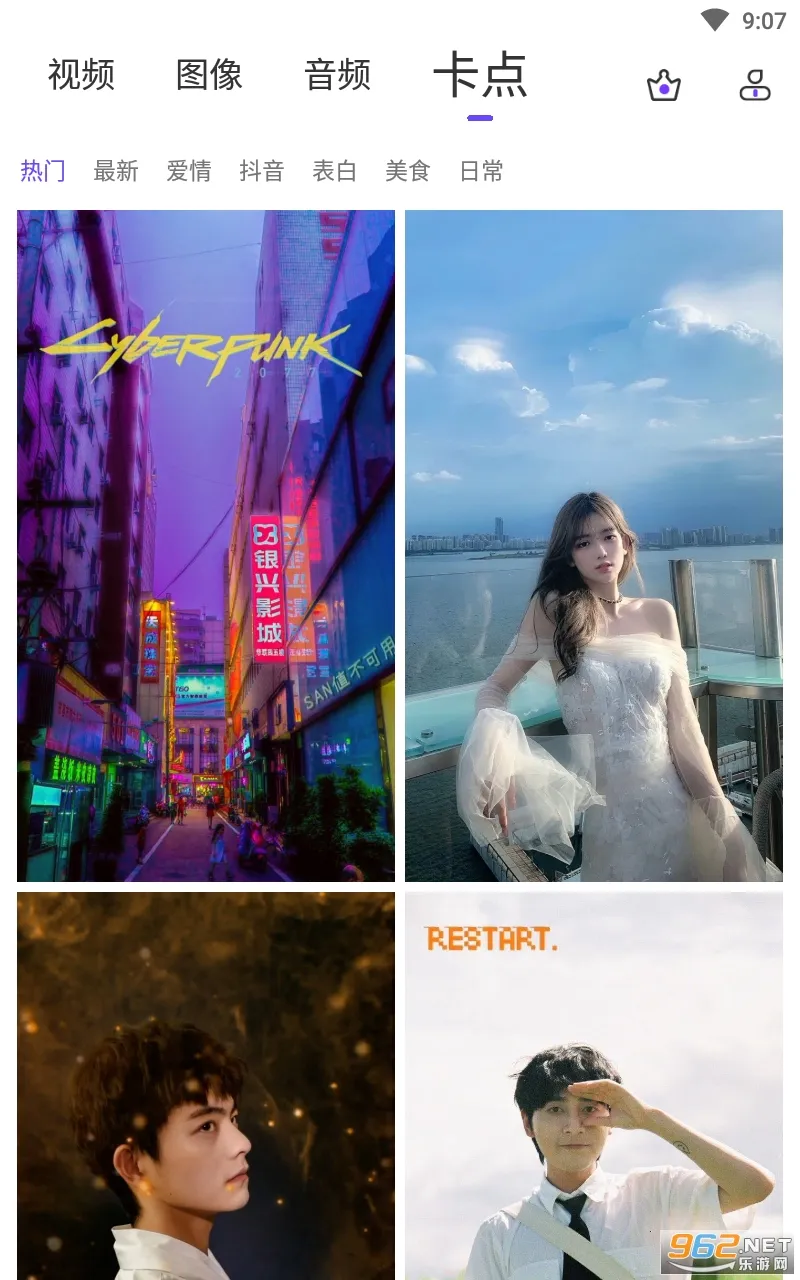The height and width of the screenshot is (1280, 800).
Task: Open the Cyberpunk neon street template
Action: [x=206, y=545]
